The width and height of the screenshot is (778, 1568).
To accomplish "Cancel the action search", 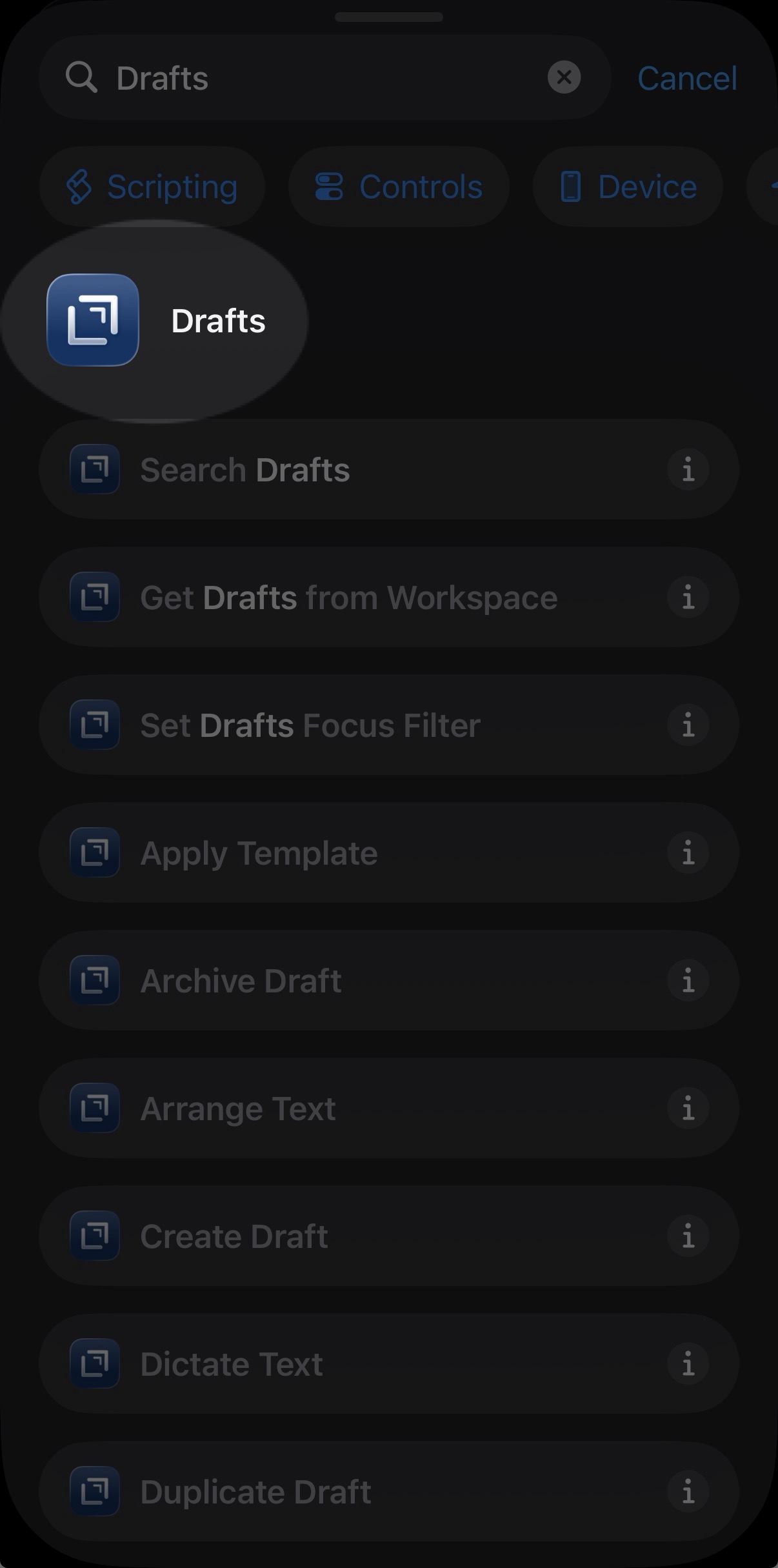I will pos(686,79).
